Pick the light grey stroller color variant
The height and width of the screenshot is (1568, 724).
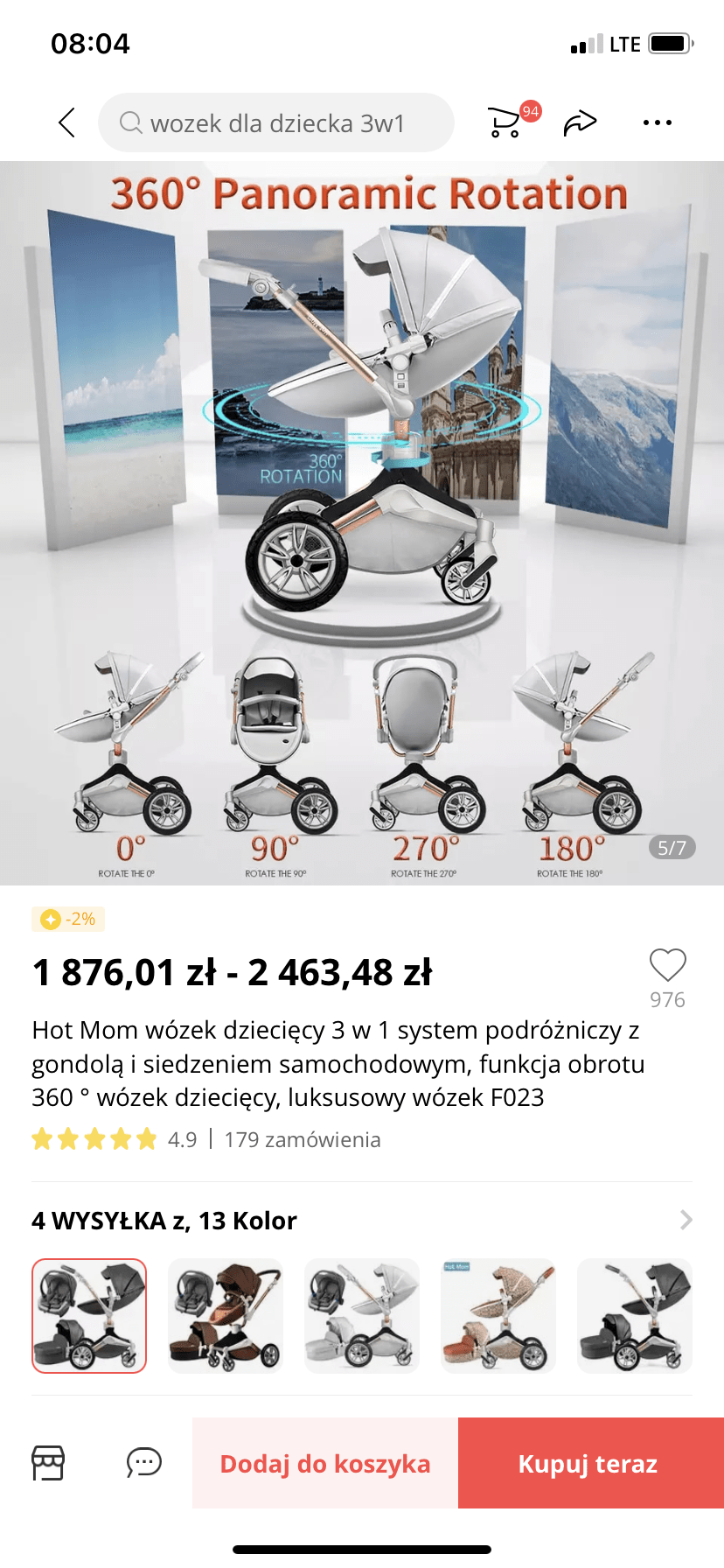click(362, 1315)
